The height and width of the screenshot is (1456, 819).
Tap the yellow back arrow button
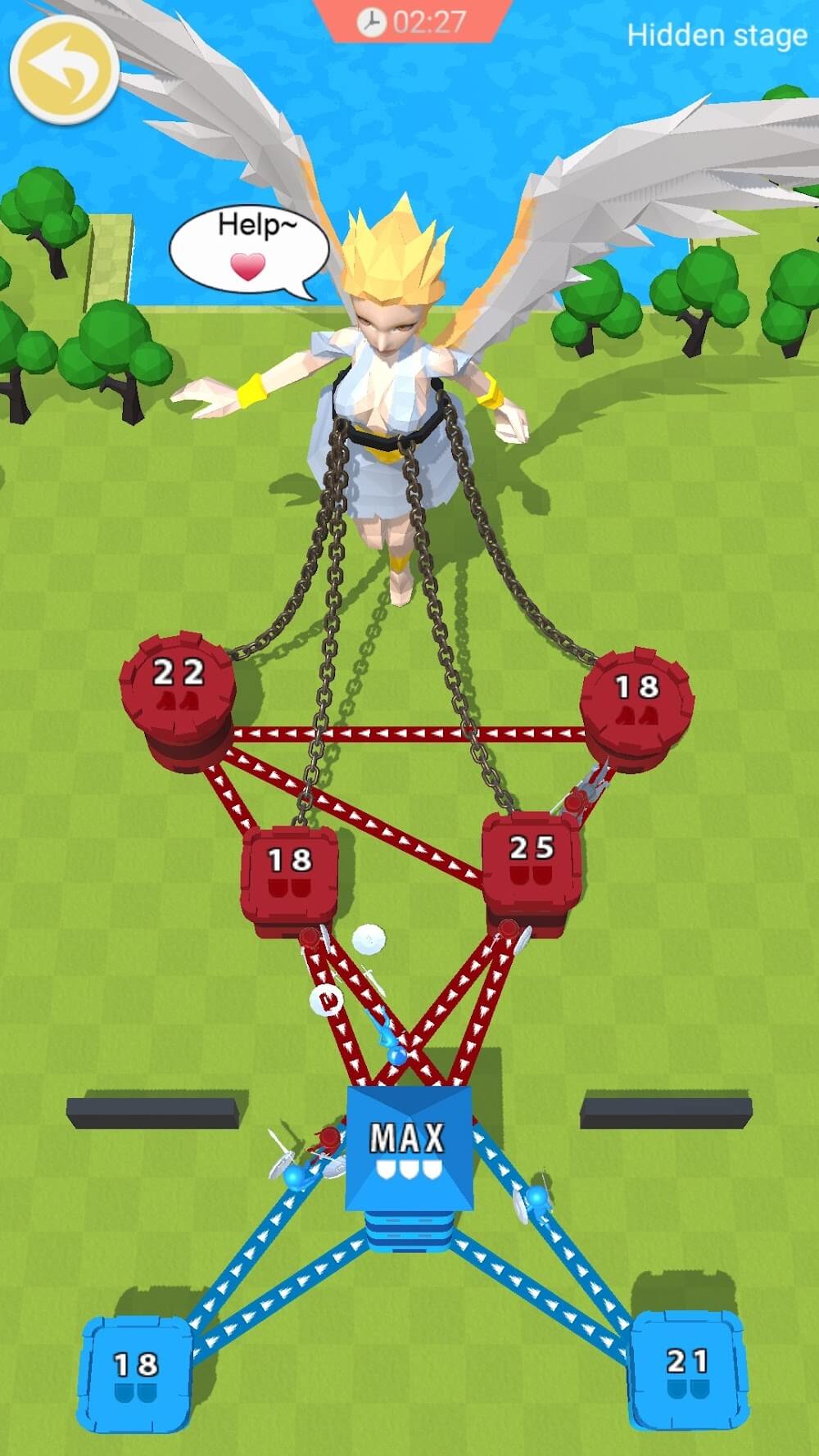[x=64, y=70]
